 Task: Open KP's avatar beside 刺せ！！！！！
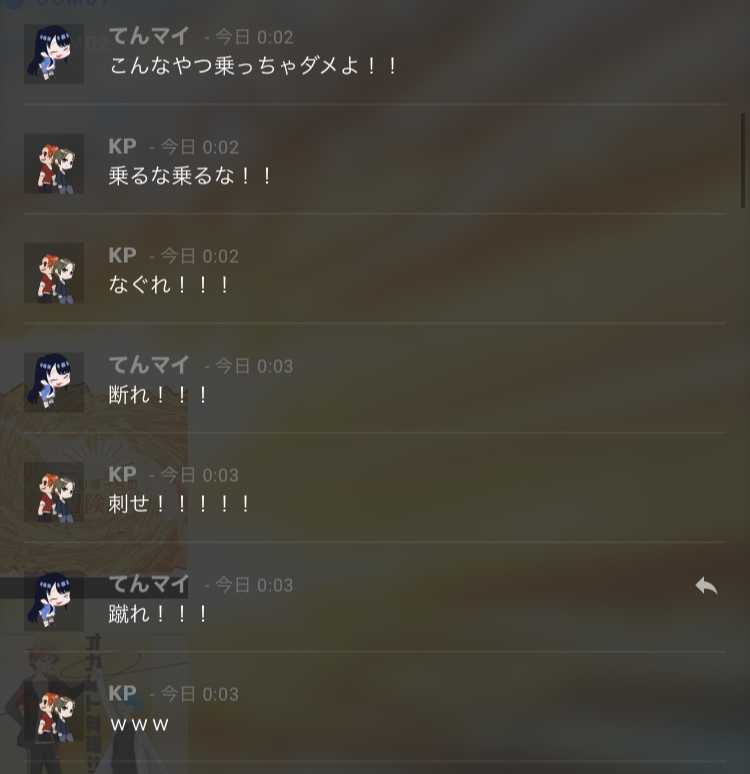(54, 492)
